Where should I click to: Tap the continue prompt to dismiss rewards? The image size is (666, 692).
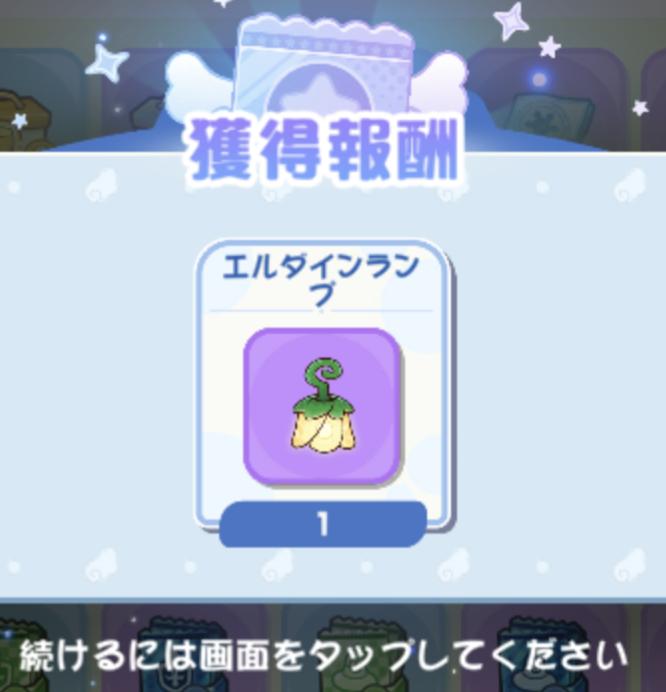tap(323, 656)
